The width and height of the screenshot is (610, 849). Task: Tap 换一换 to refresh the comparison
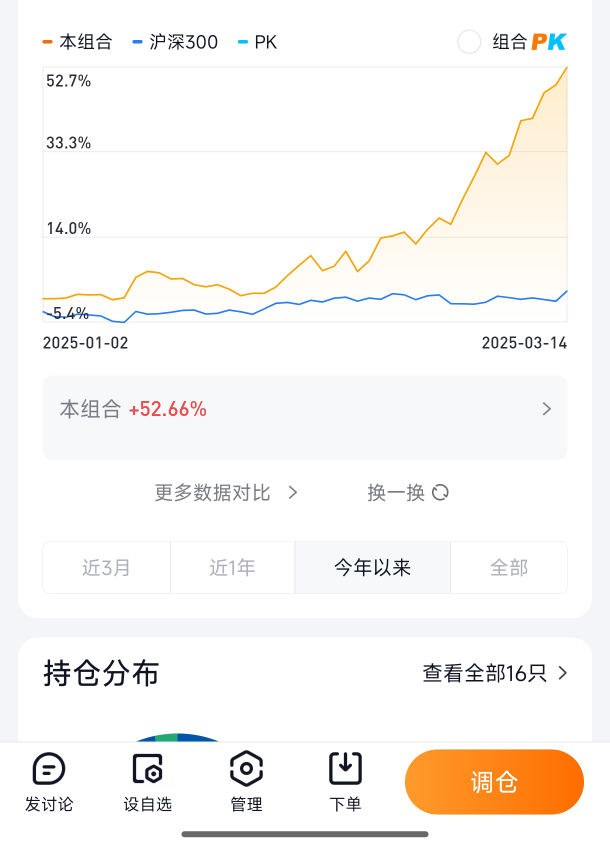pos(408,493)
